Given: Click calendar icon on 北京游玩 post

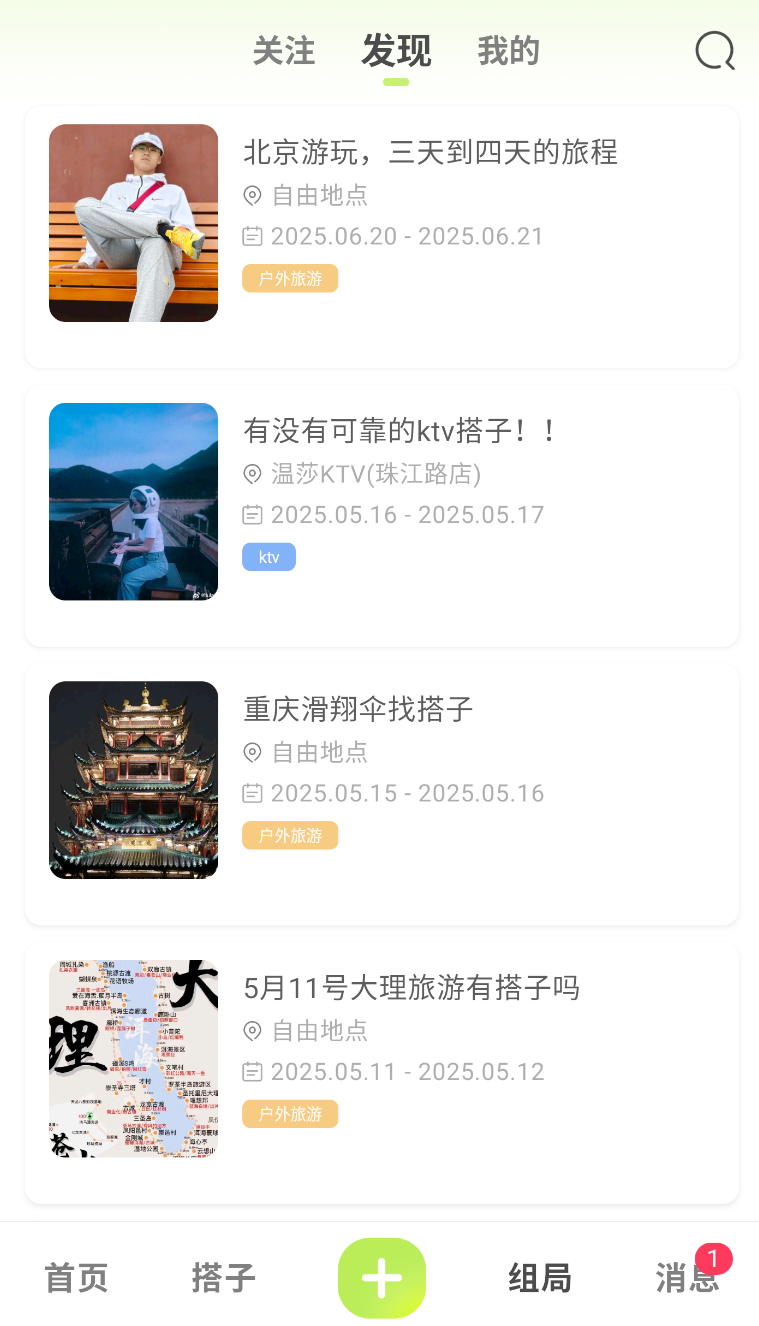Looking at the screenshot, I should (253, 236).
